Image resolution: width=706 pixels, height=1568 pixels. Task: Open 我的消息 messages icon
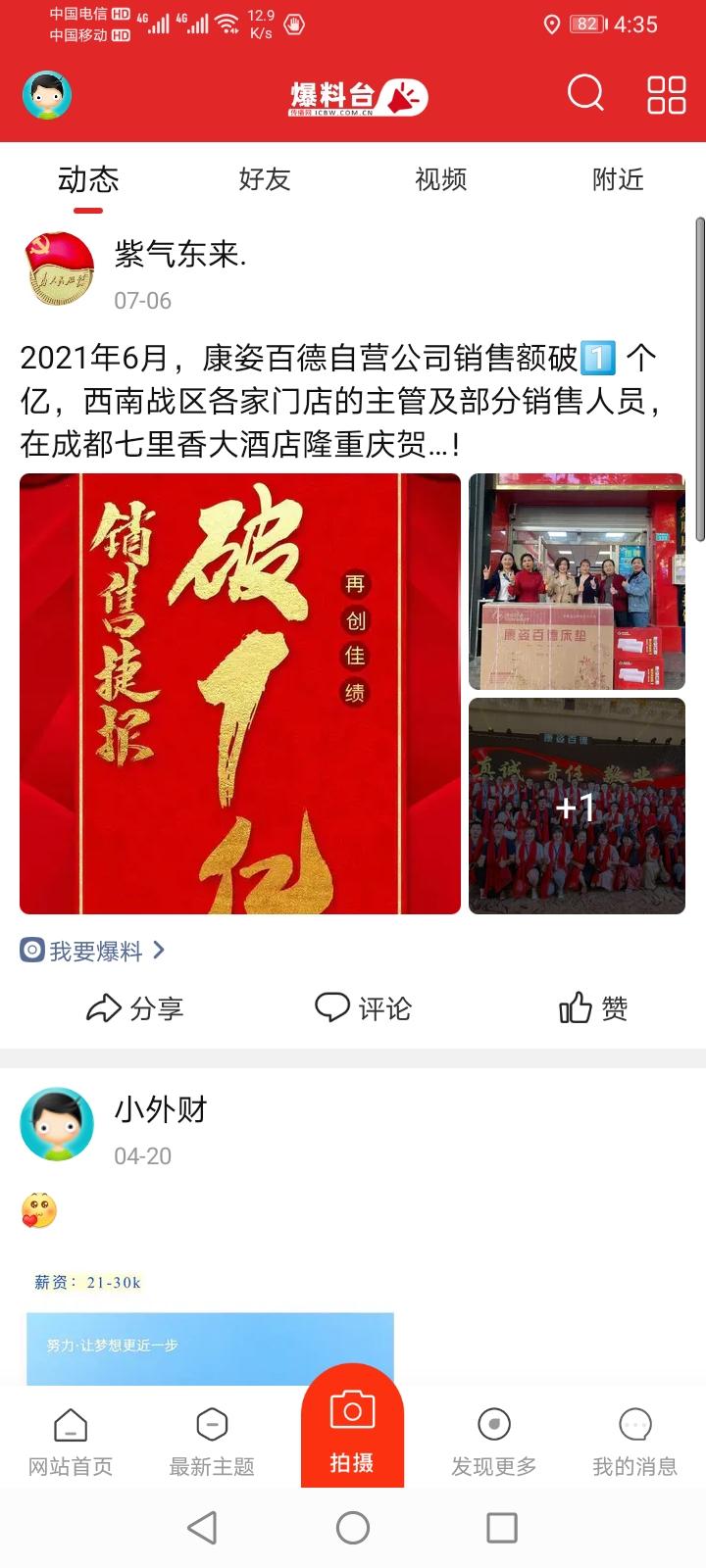click(x=633, y=1438)
